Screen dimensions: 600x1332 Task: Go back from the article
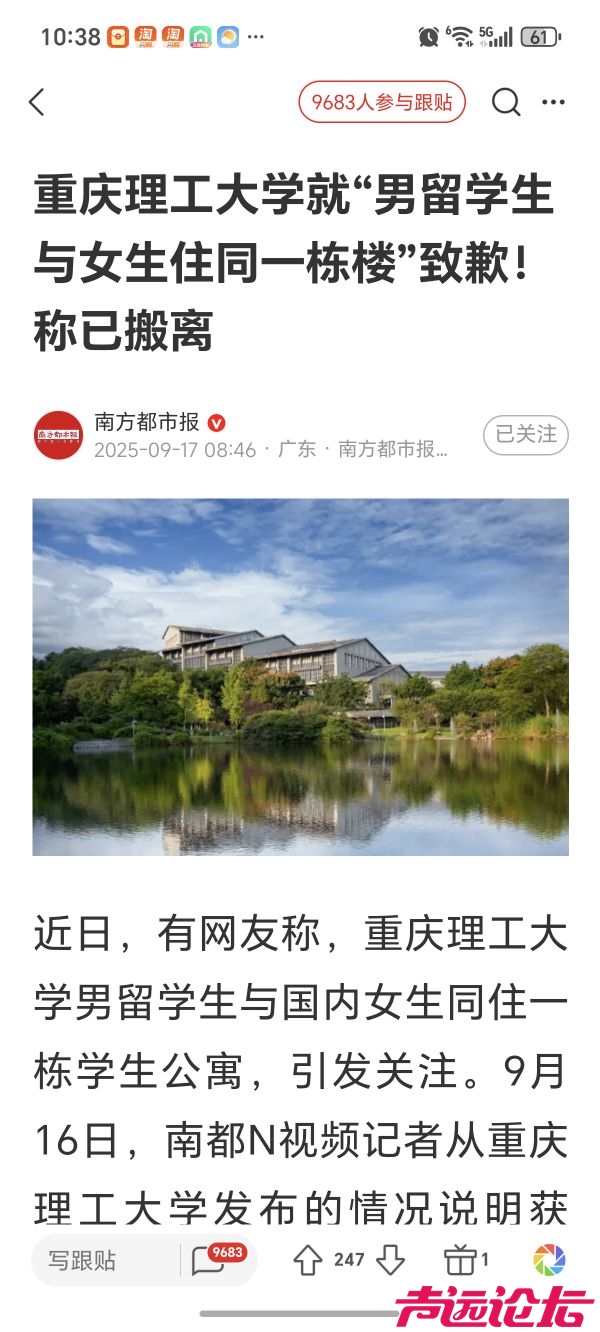38,102
